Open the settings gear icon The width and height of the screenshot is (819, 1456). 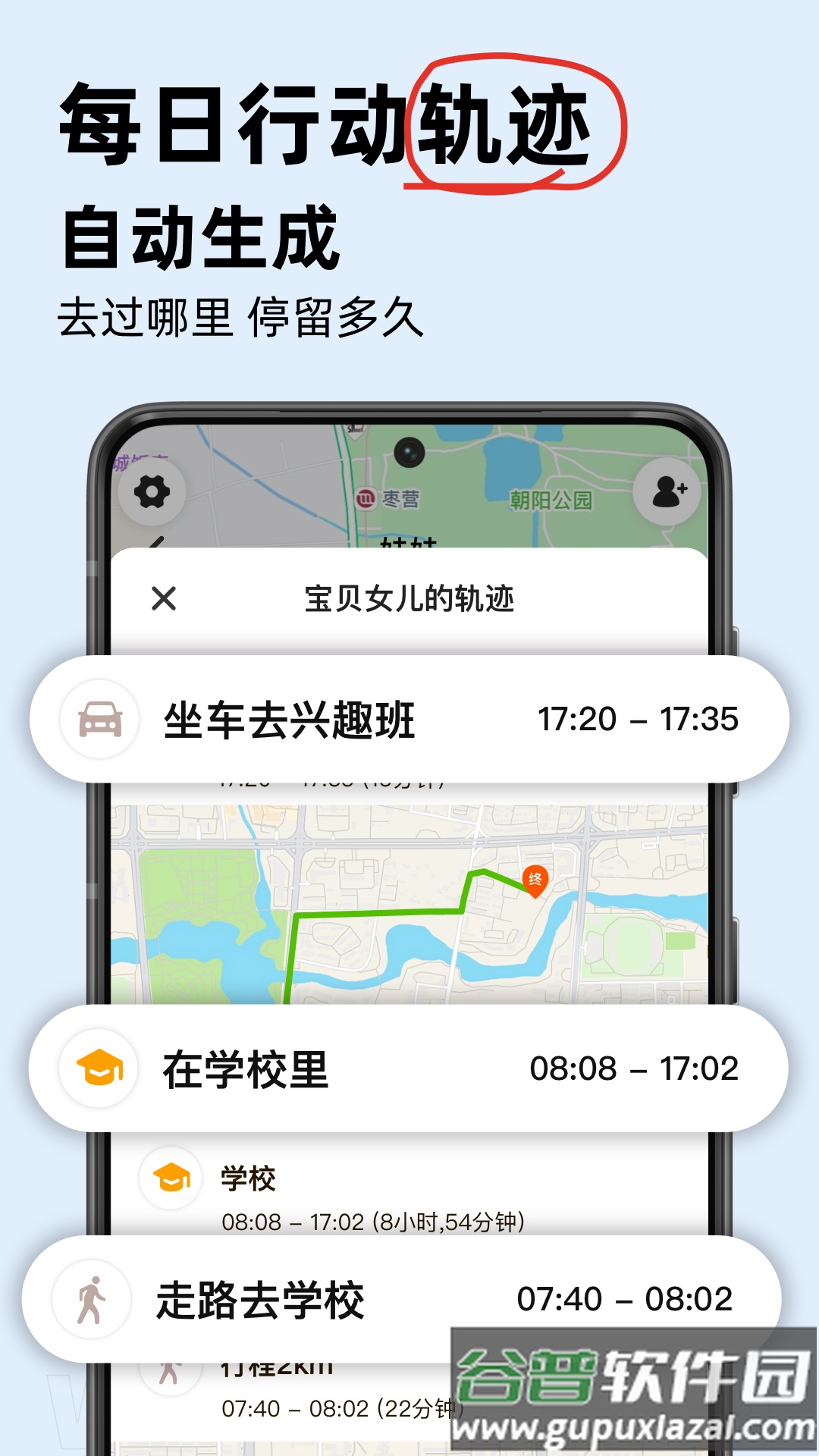(152, 491)
